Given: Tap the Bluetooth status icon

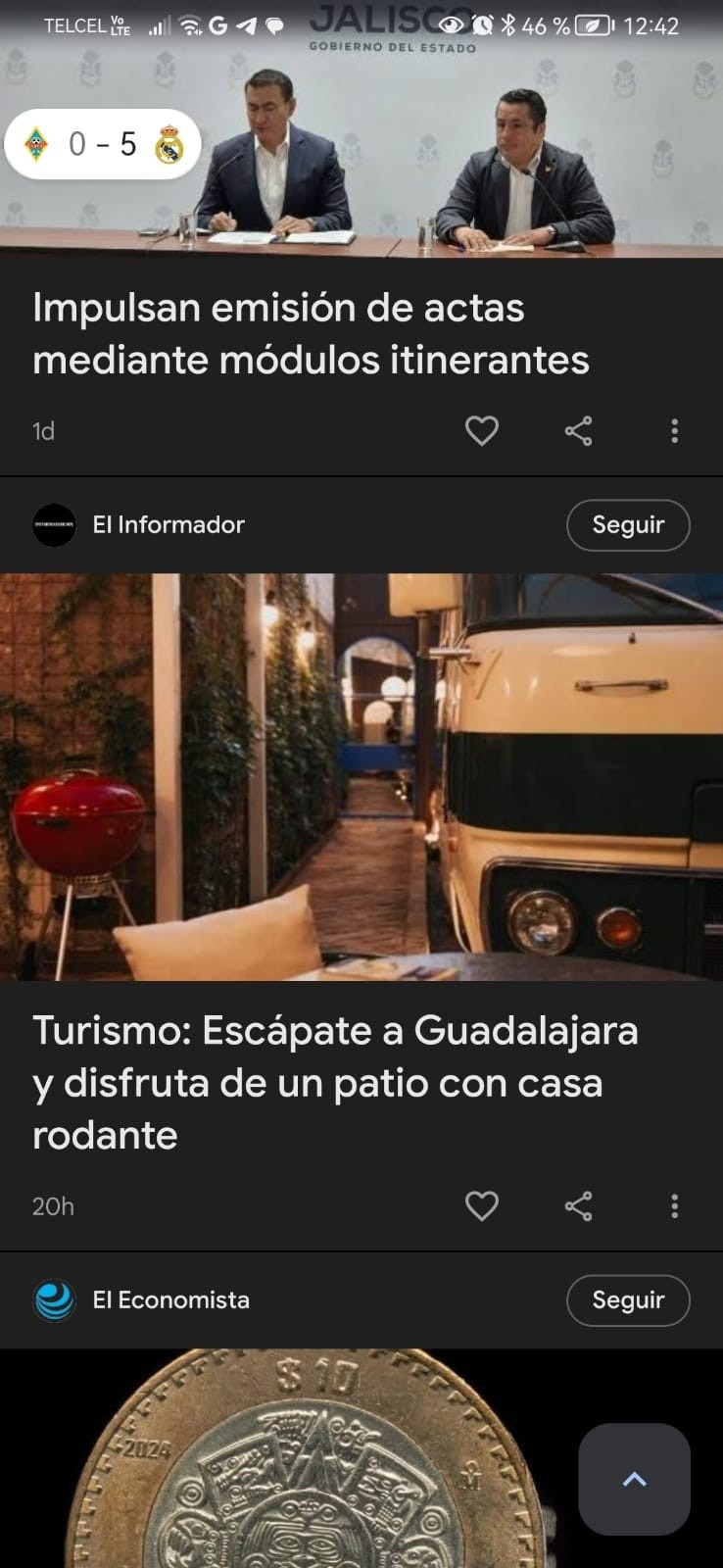Looking at the screenshot, I should click(x=510, y=26).
